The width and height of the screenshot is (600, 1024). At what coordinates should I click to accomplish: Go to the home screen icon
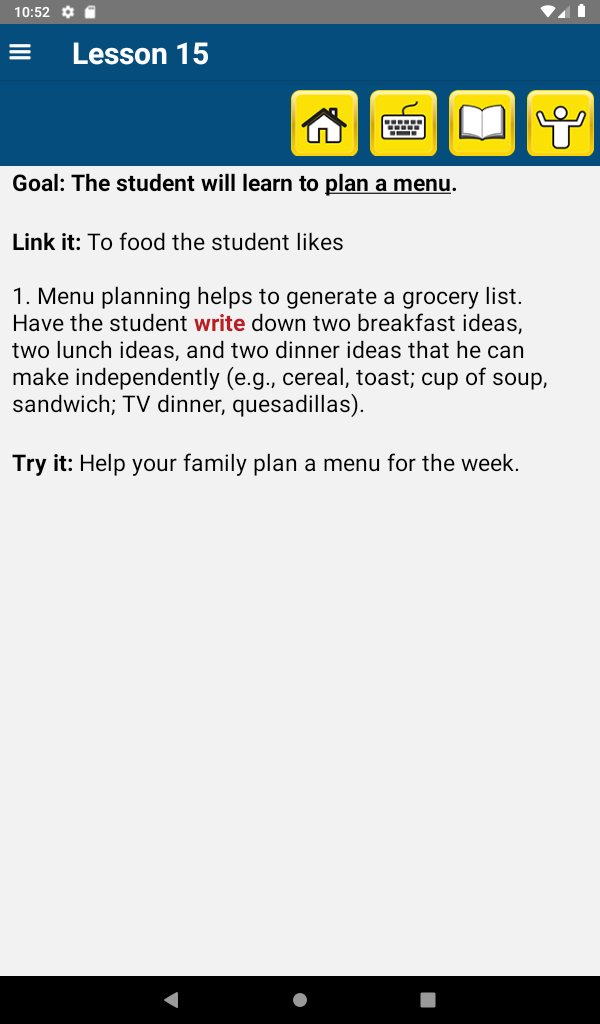pyautogui.click(x=324, y=123)
